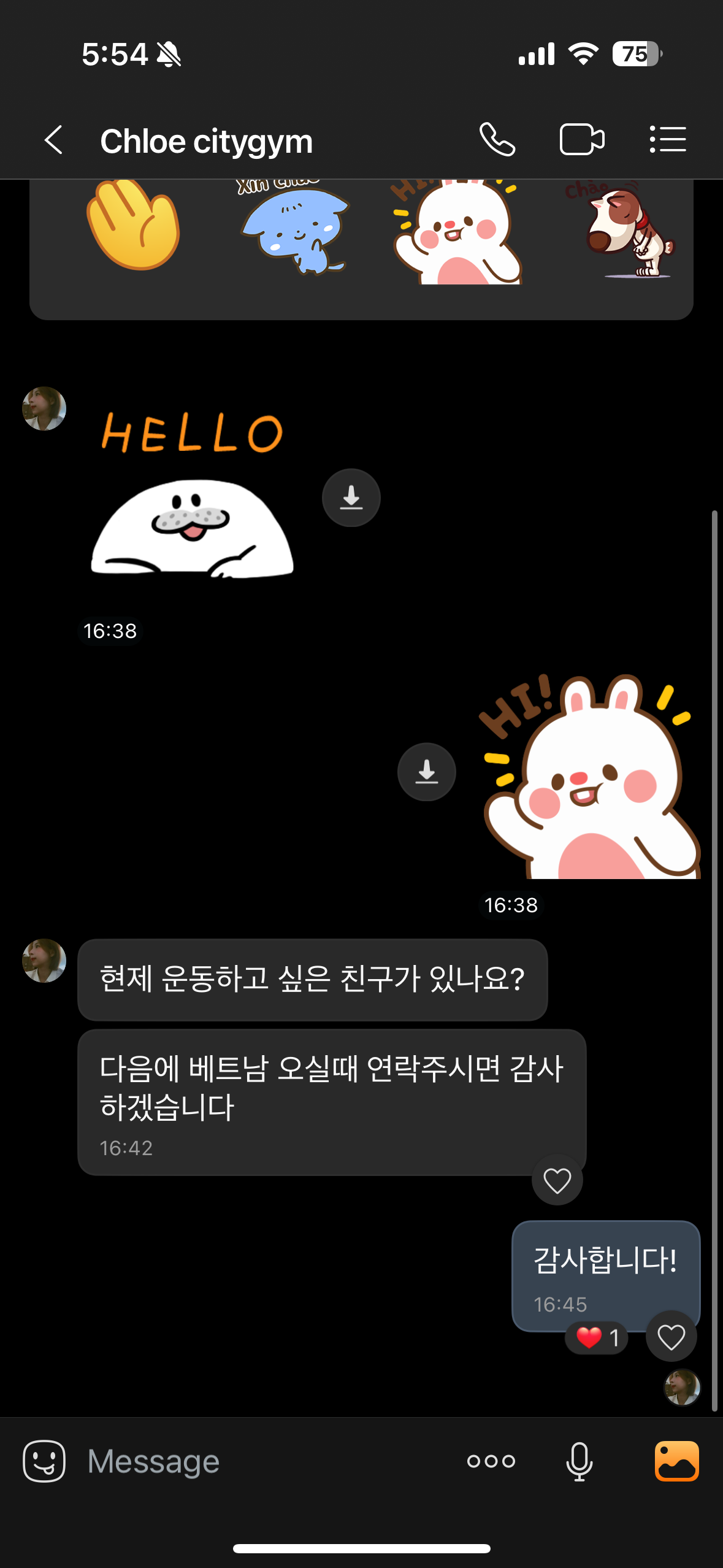Start a video call with Chloe citygym

pos(581,140)
